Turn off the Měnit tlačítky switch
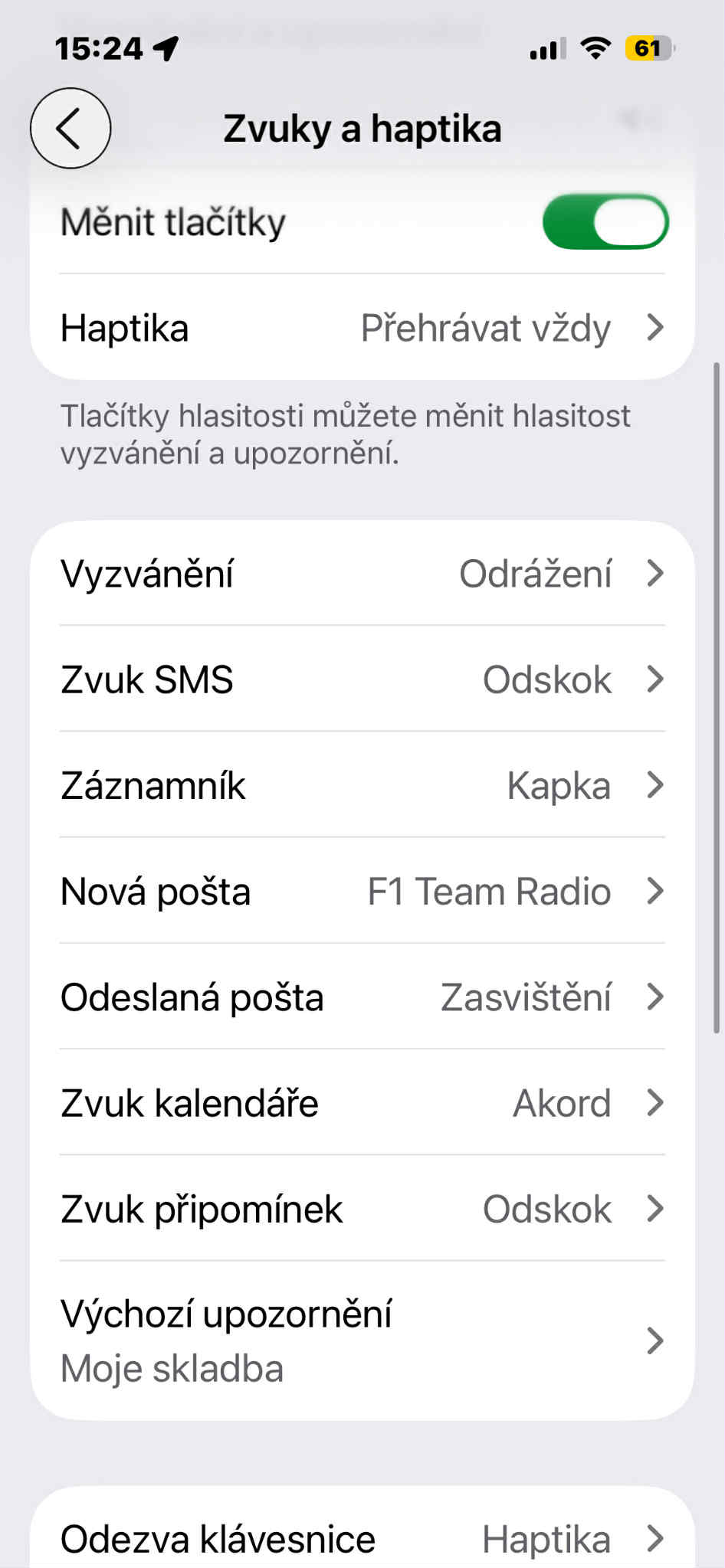 click(x=605, y=222)
